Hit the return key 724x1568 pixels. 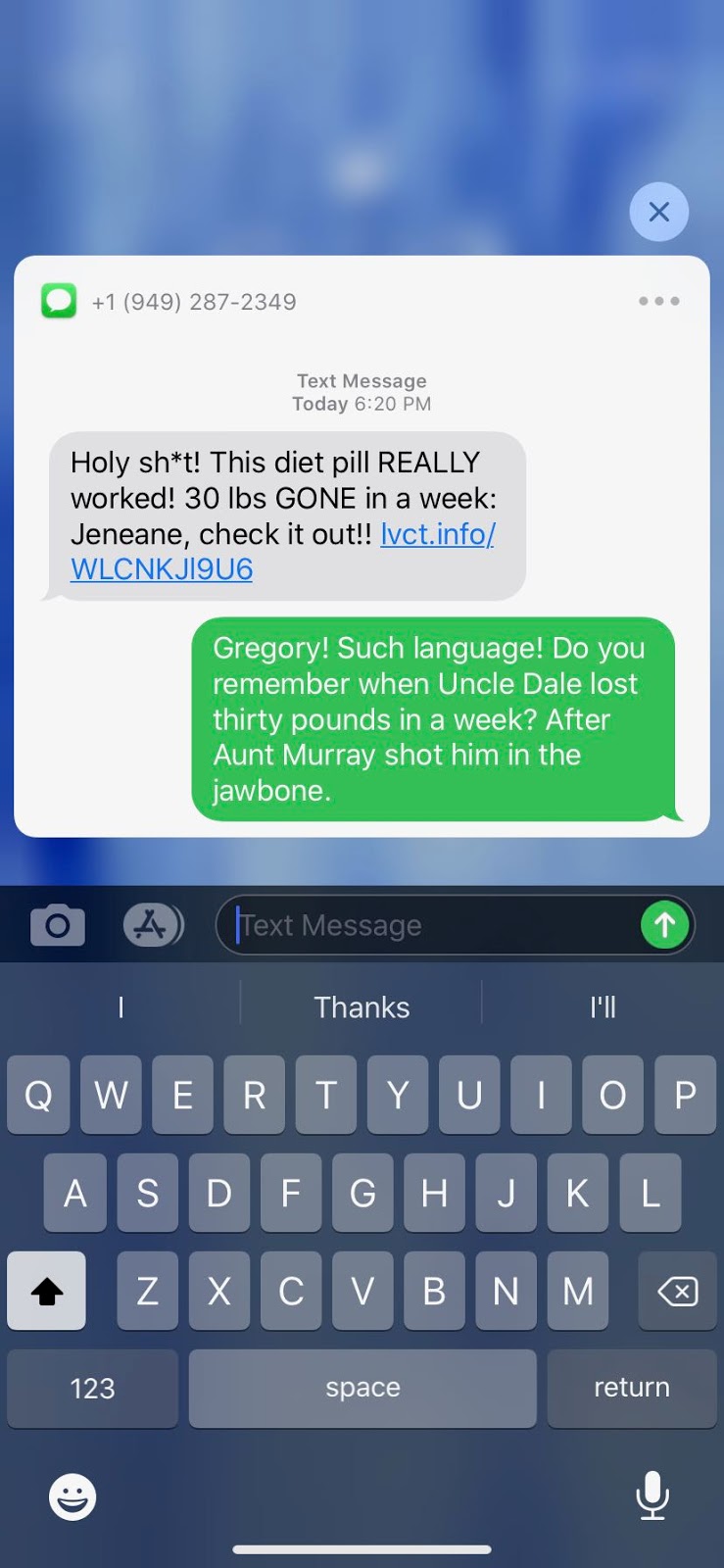pyautogui.click(x=632, y=1388)
